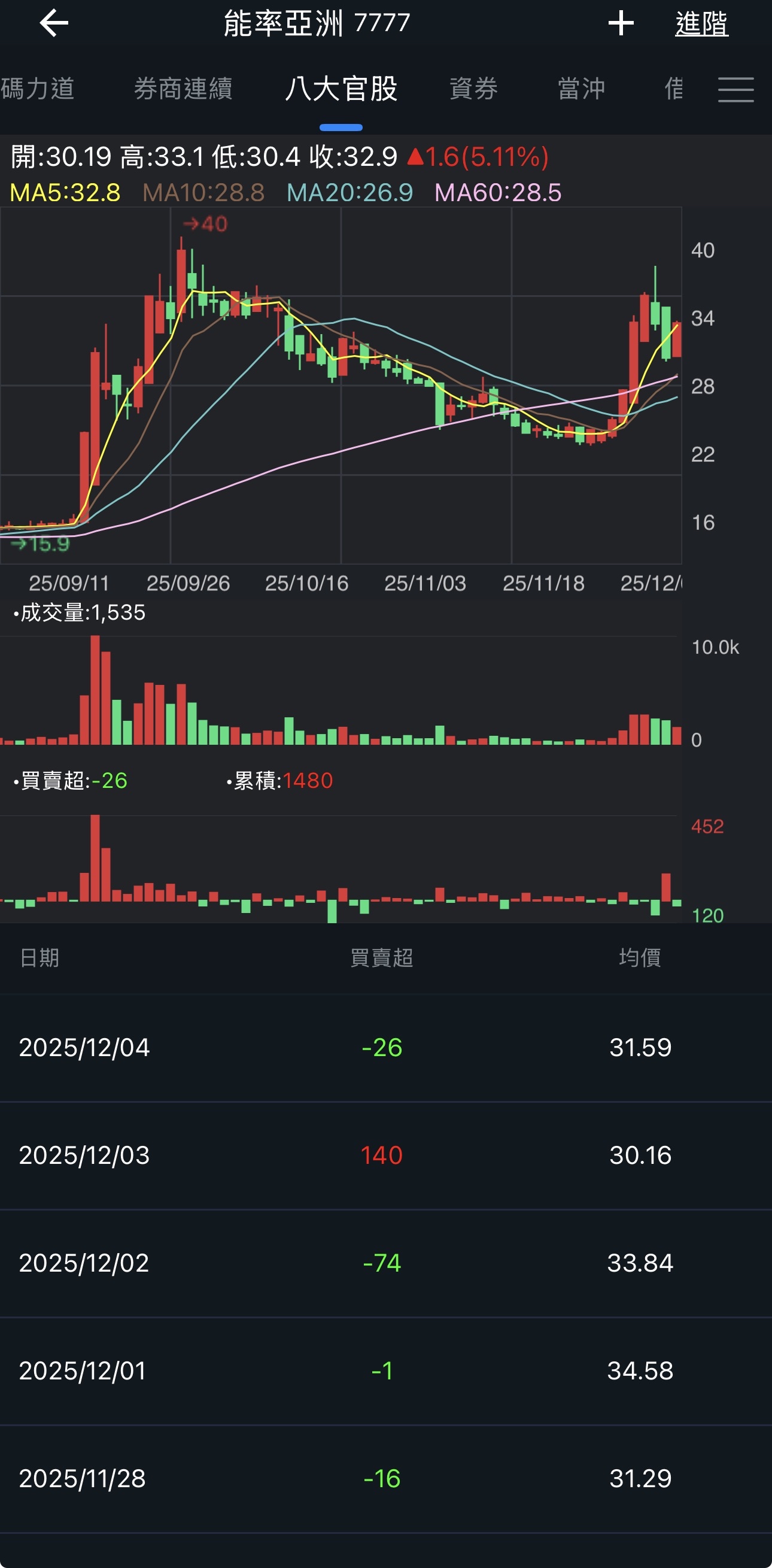The height and width of the screenshot is (1568, 772).
Task: Switch to the 資券 tab
Action: 473,89
